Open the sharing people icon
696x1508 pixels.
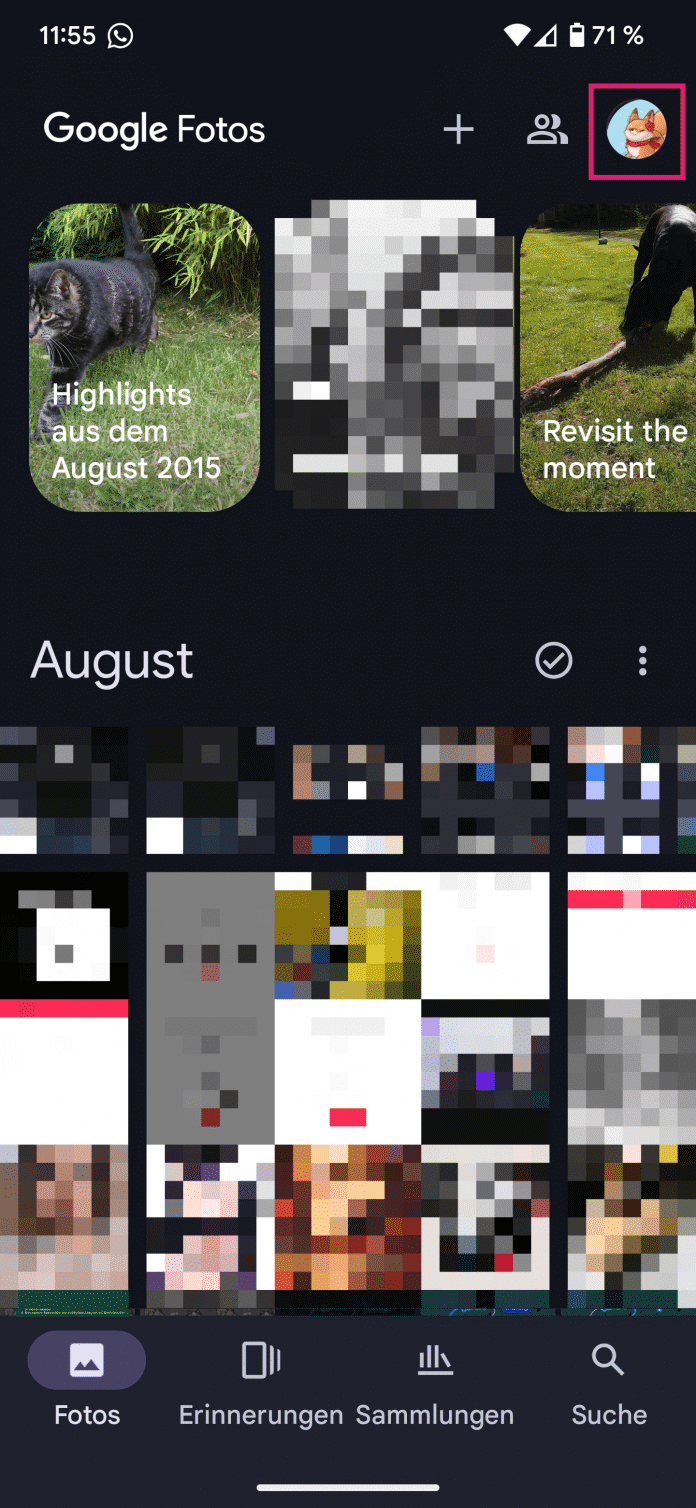[547, 129]
